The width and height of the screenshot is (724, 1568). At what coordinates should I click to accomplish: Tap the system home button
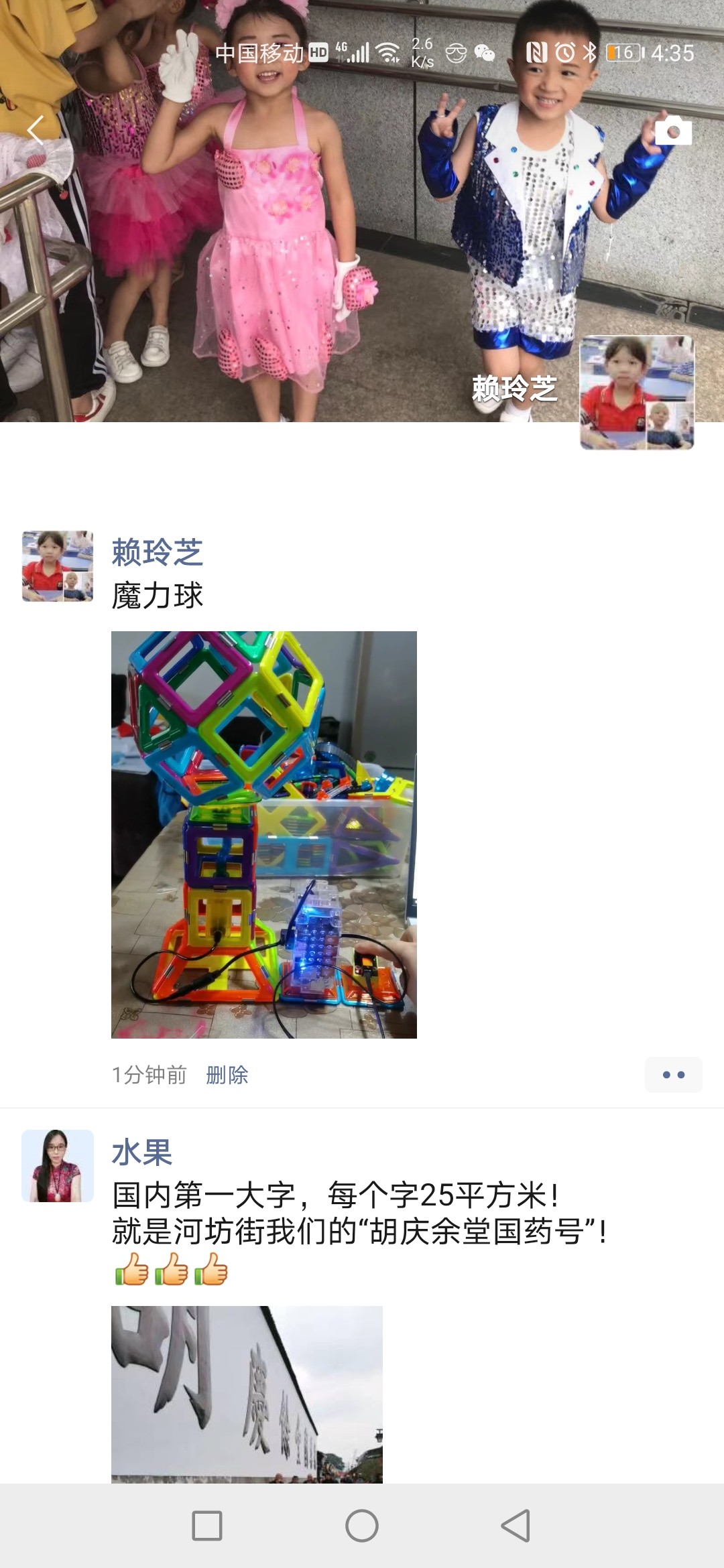[x=362, y=1526]
